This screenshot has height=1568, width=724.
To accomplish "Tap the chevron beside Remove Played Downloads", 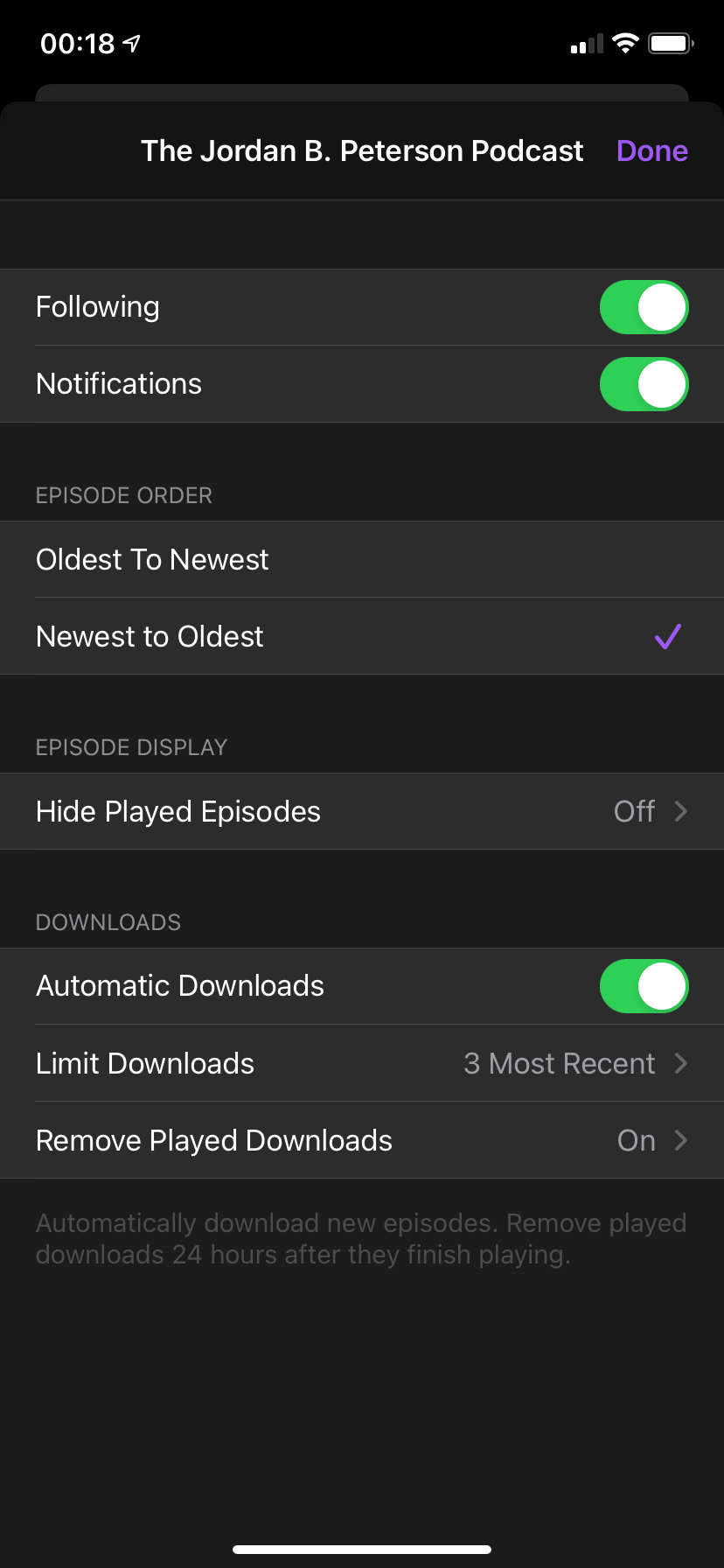I will (681, 1140).
